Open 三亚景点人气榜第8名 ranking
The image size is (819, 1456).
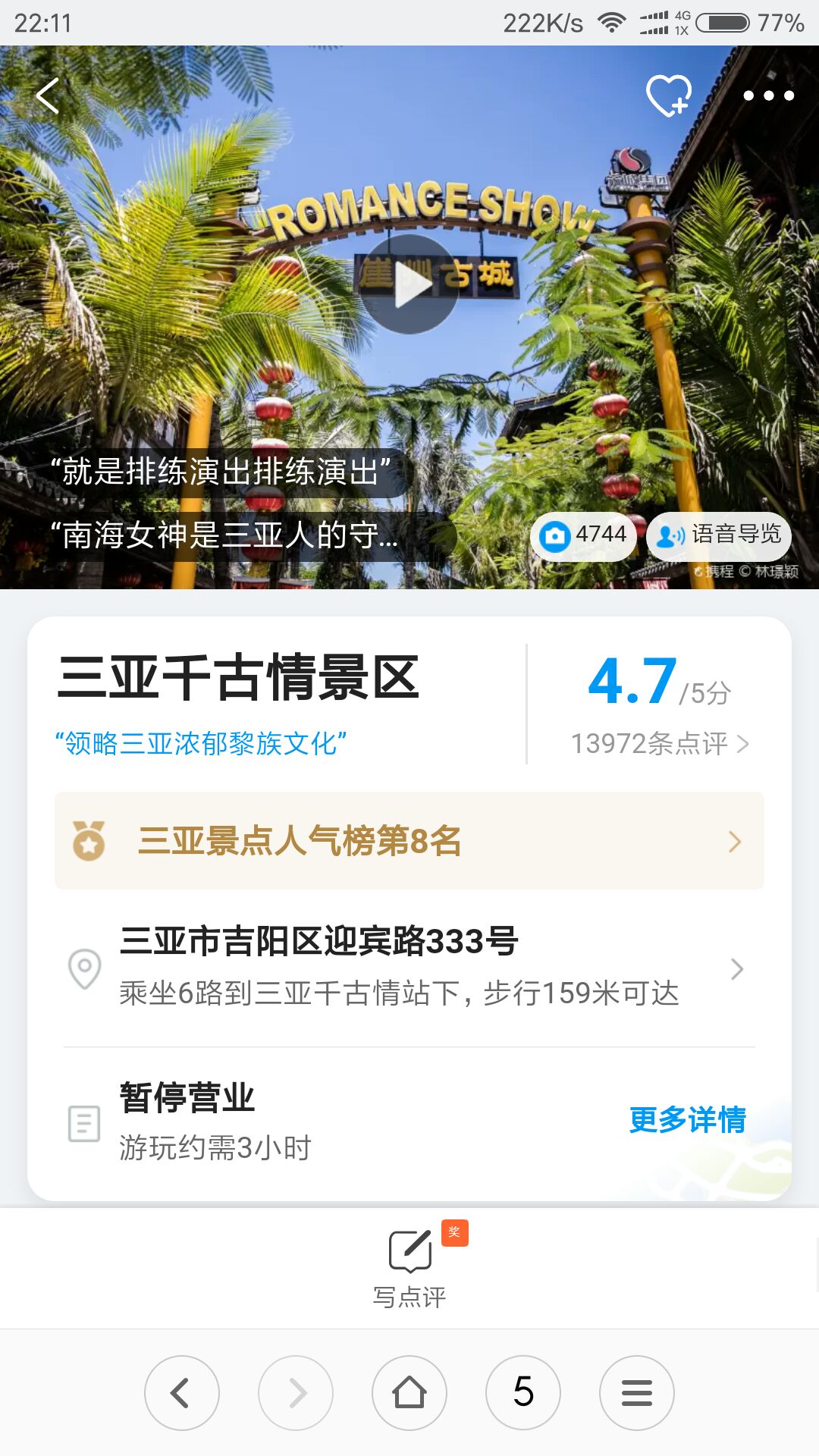(409, 841)
